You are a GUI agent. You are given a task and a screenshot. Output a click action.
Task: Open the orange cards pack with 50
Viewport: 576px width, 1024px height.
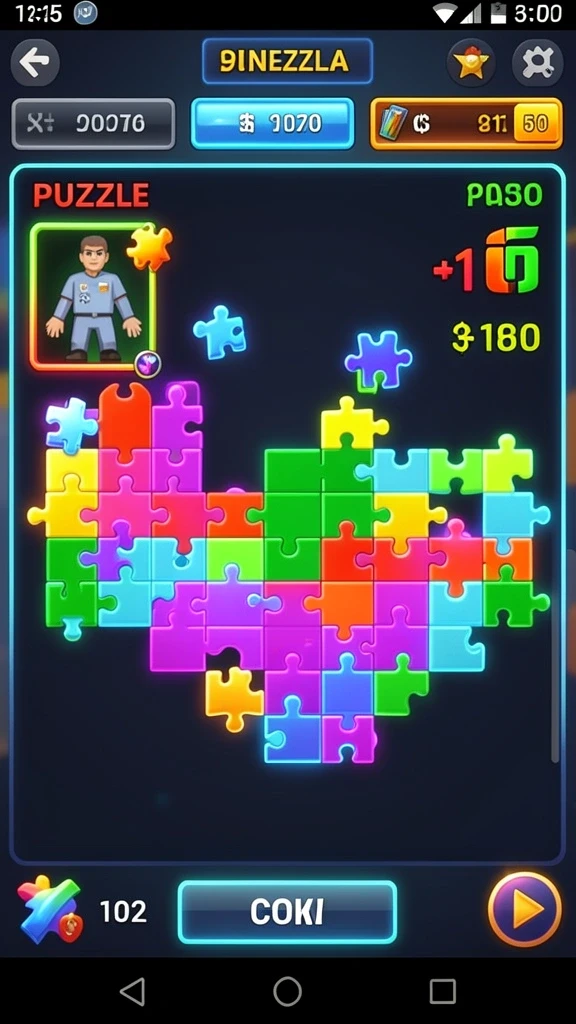pyautogui.click(x=466, y=123)
